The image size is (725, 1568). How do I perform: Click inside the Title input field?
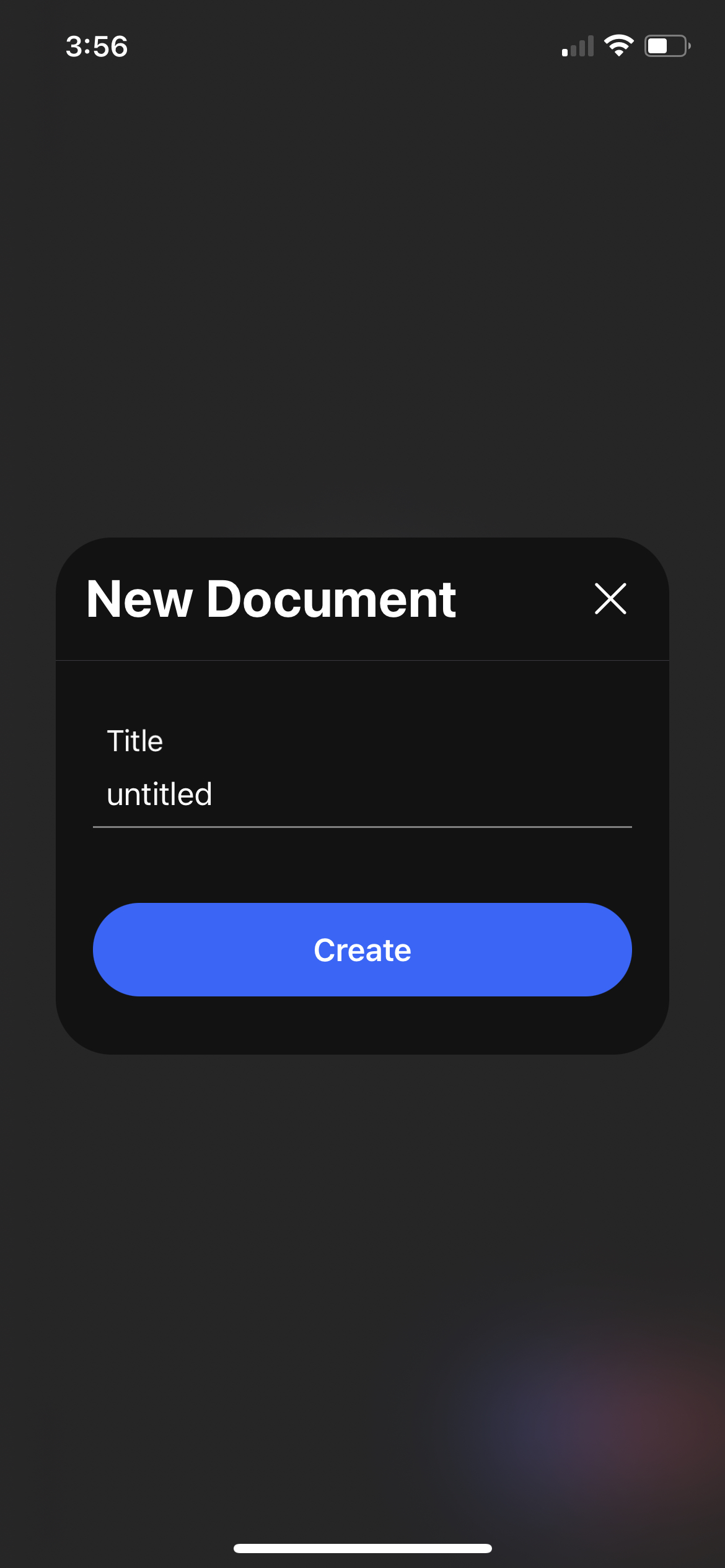[362, 799]
